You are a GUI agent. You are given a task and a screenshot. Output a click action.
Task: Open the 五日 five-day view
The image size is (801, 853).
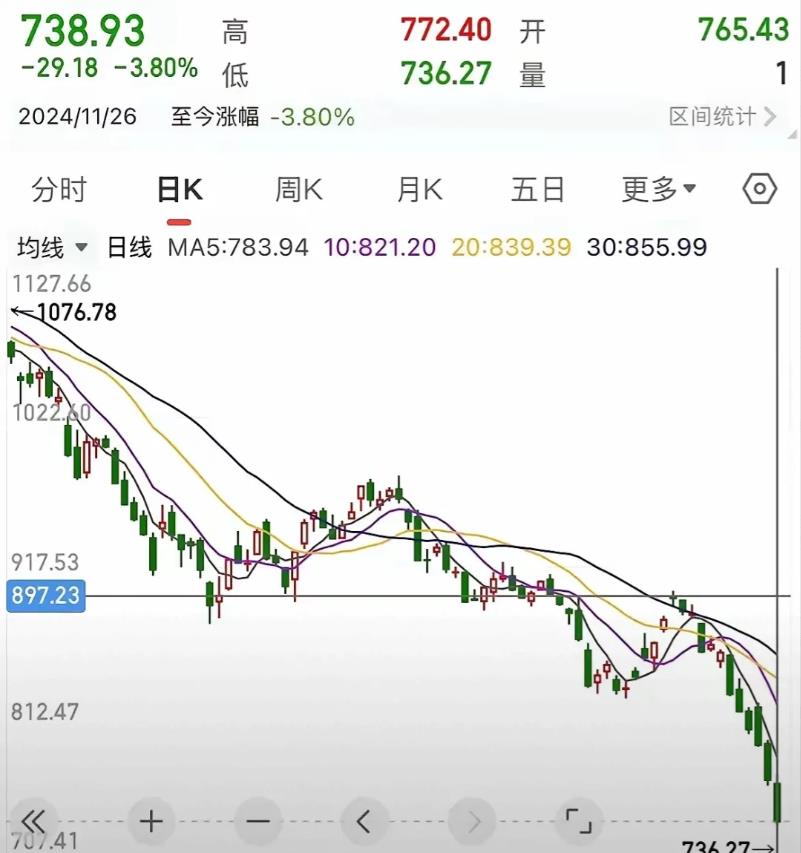539,186
